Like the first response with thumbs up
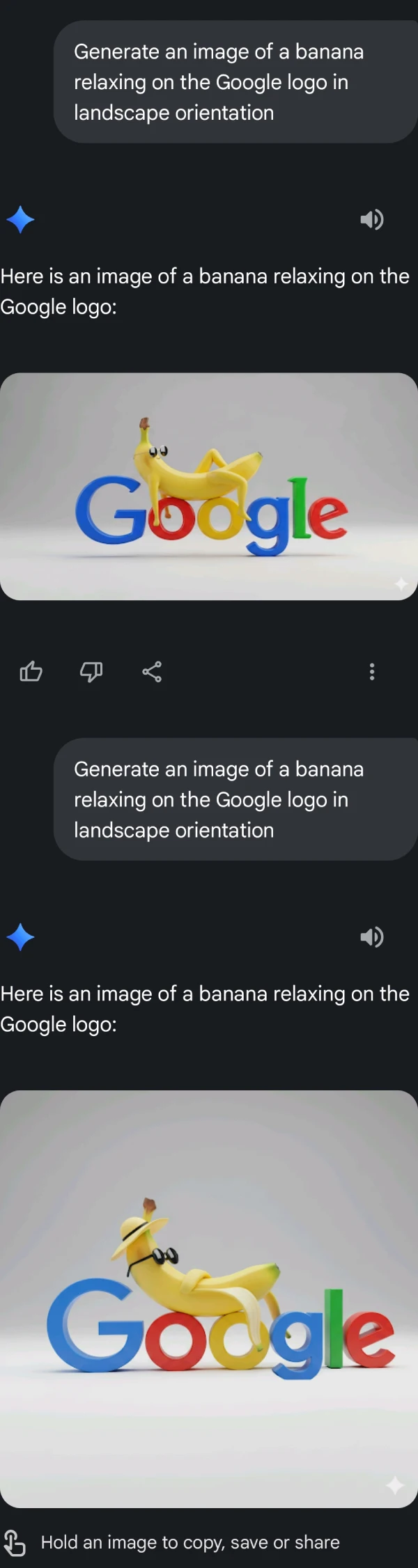The height and width of the screenshot is (1568, 418). 31,671
